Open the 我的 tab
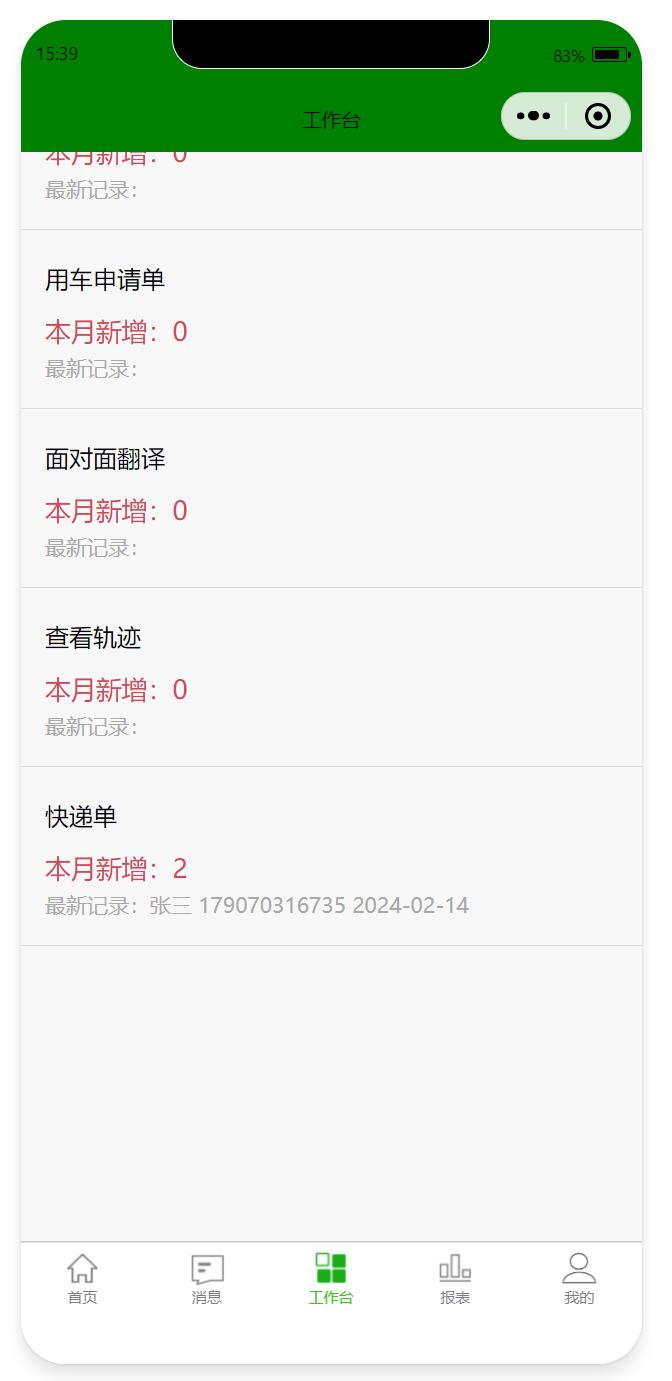 tap(579, 1279)
